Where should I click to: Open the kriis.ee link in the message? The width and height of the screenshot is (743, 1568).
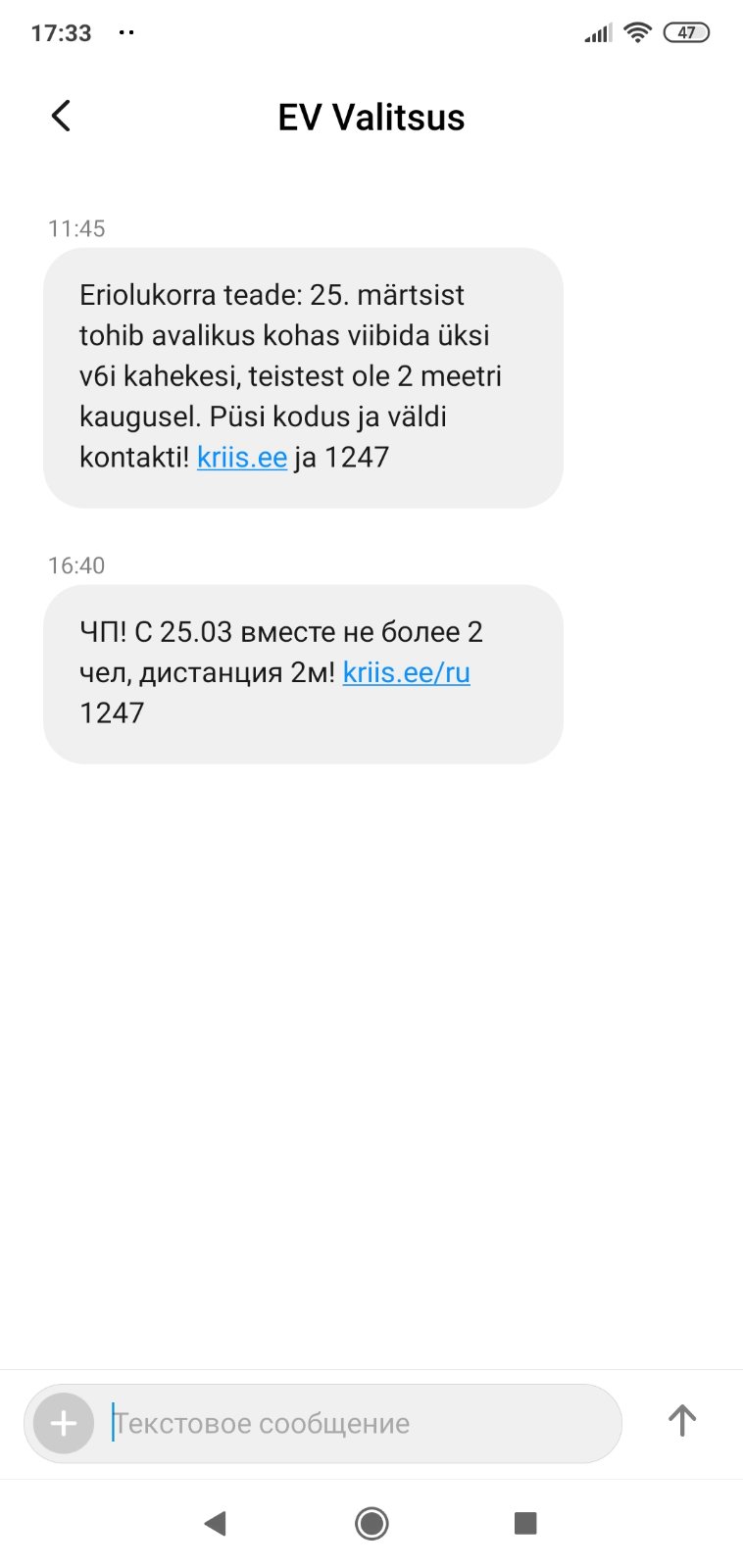pos(242,457)
